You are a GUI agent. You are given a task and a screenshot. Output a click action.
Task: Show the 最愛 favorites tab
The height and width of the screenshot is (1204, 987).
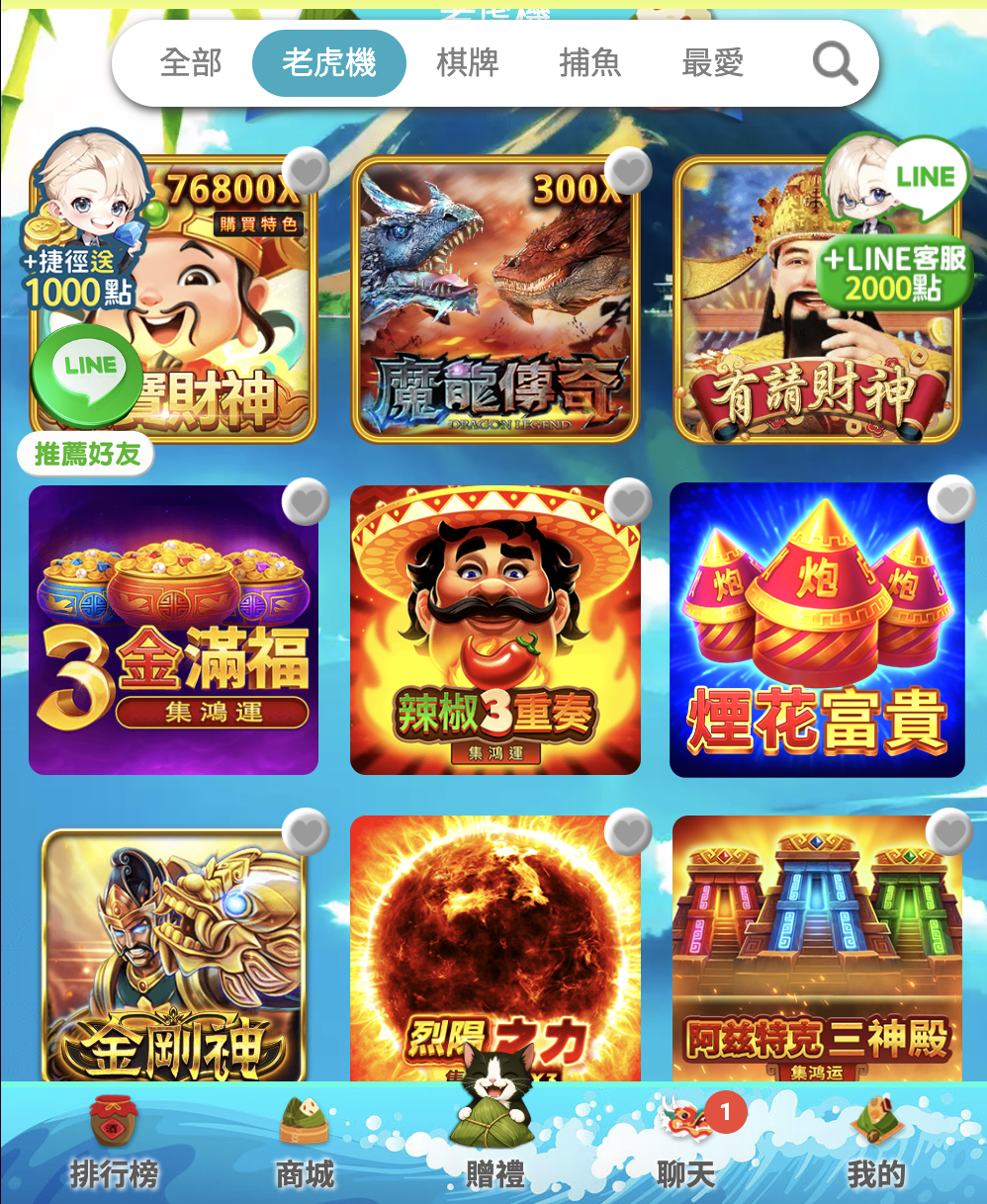pos(712,64)
